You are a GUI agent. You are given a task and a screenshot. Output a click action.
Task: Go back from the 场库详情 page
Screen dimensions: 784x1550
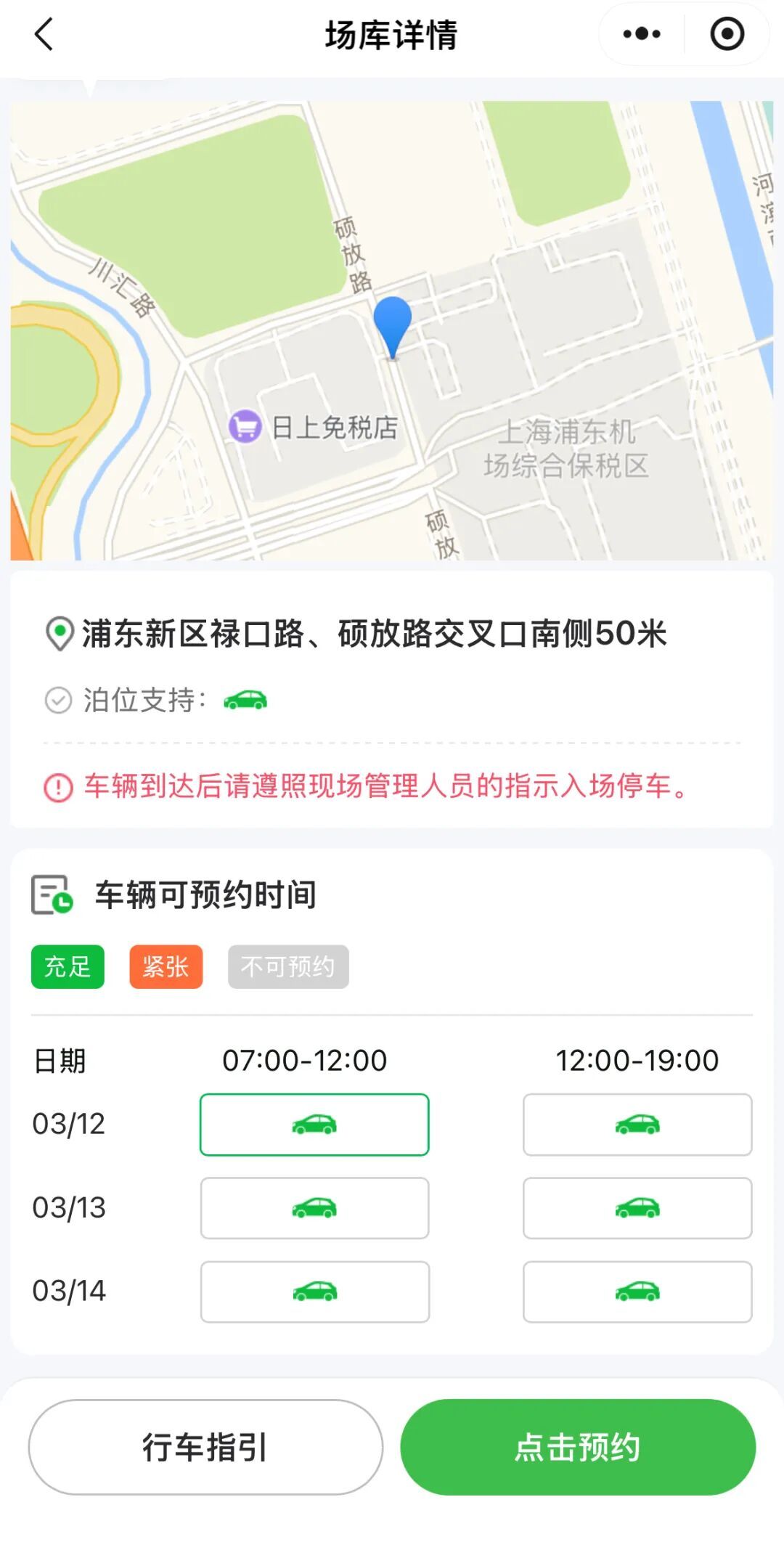[44, 34]
